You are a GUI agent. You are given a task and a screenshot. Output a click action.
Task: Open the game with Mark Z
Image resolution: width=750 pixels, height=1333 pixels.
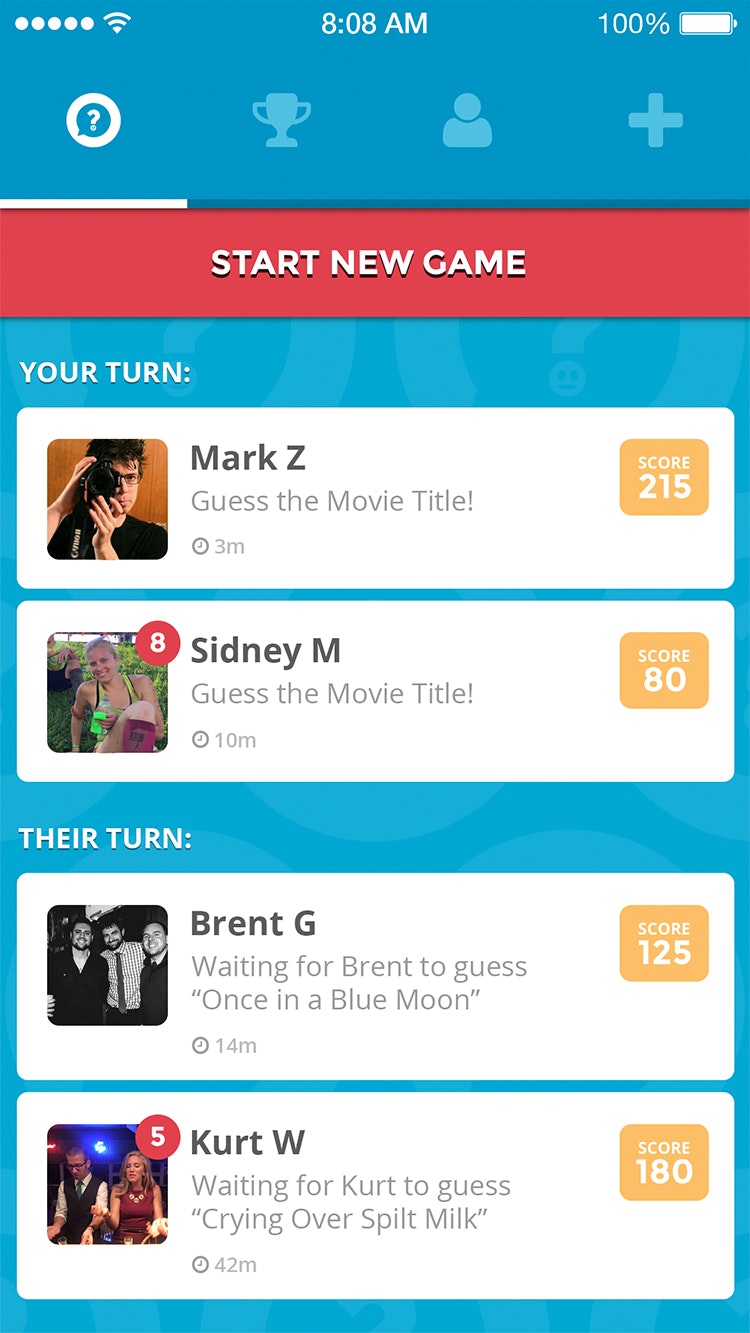375,498
